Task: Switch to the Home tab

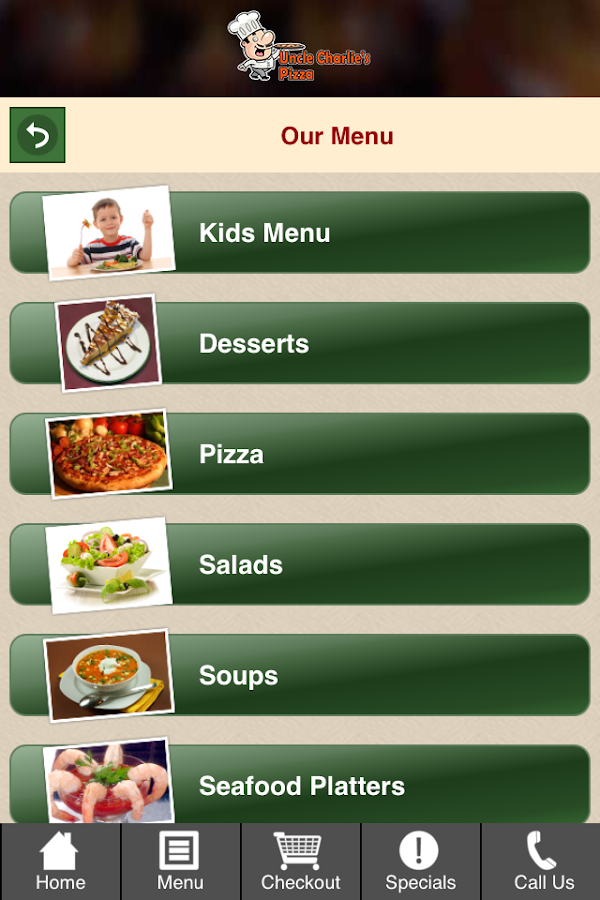Action: click(x=60, y=861)
